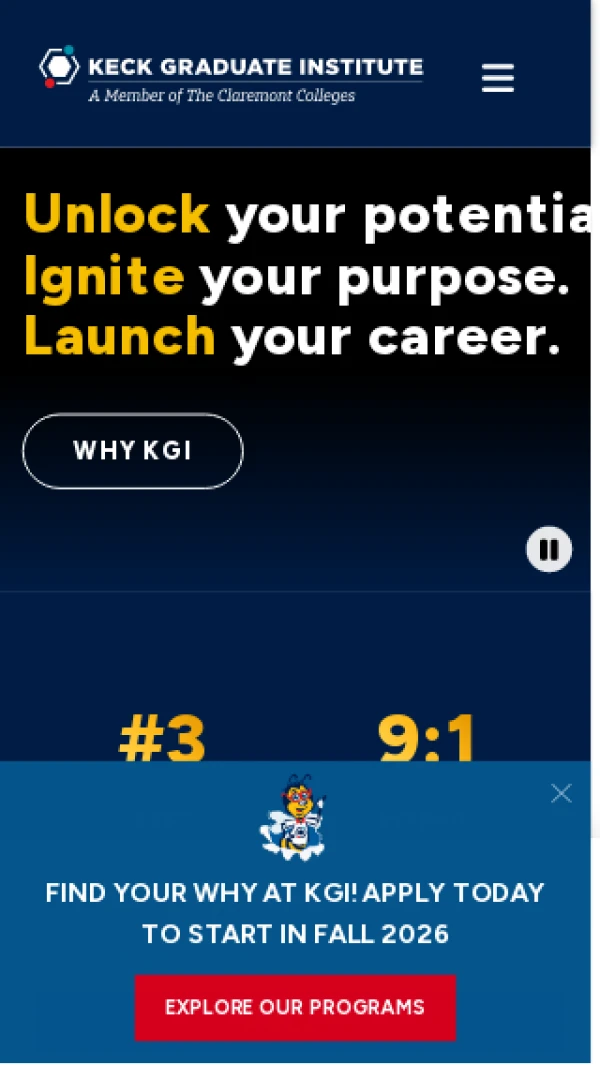Tap the WHY KGI button
The height and width of the screenshot is (1065, 600).
tap(133, 451)
